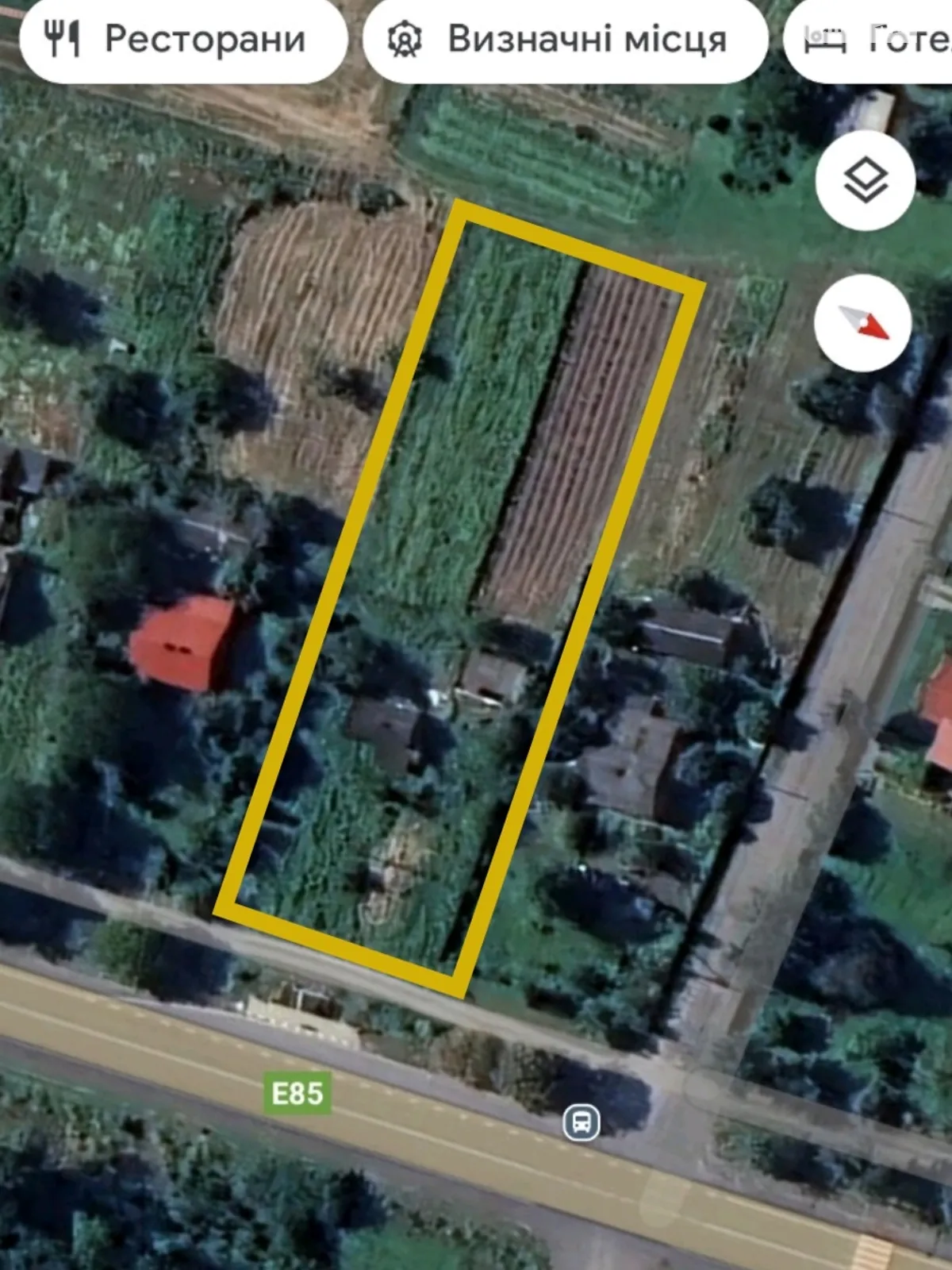Select the Ресторани chip
Image resolution: width=952 pixels, height=1270 pixels.
pos(182,40)
